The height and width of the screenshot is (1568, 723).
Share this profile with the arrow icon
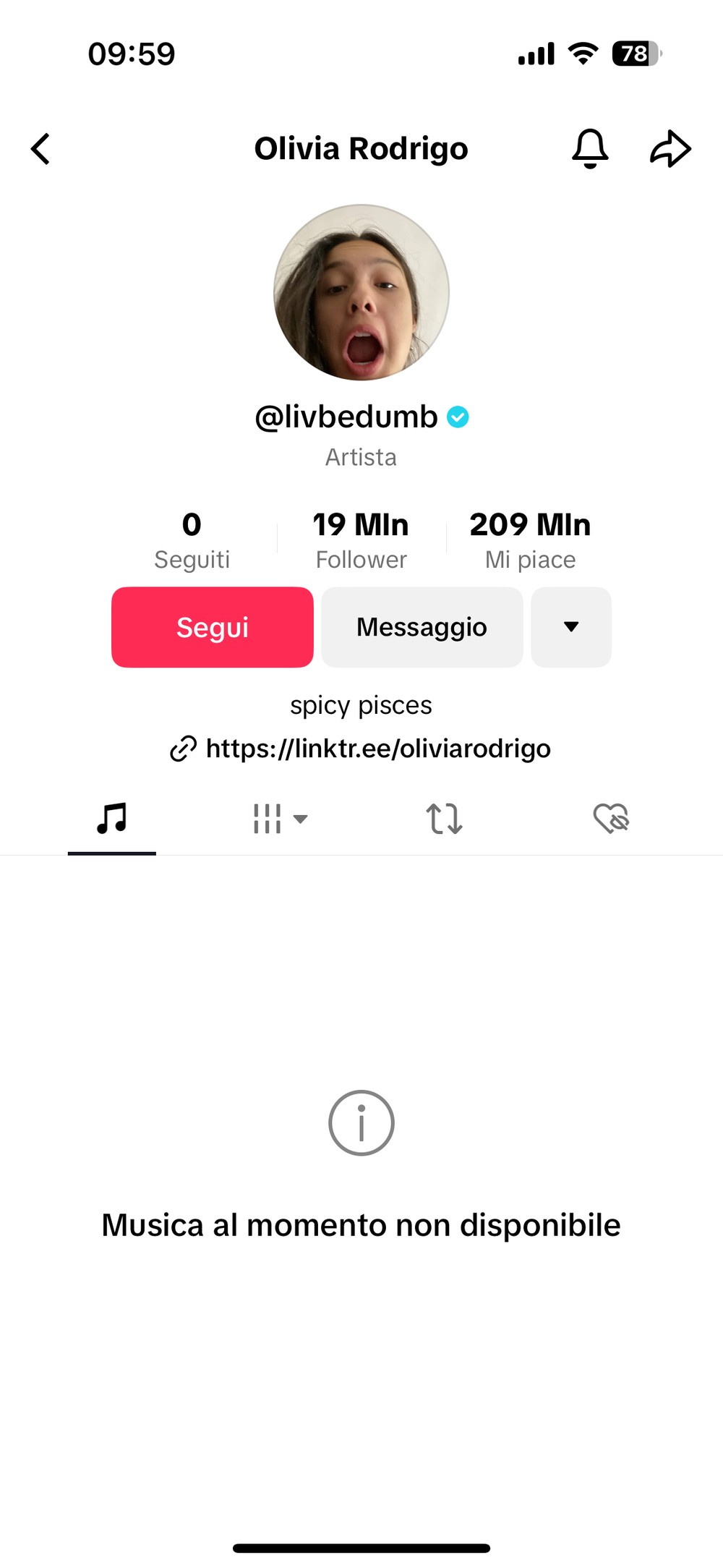[x=670, y=149]
